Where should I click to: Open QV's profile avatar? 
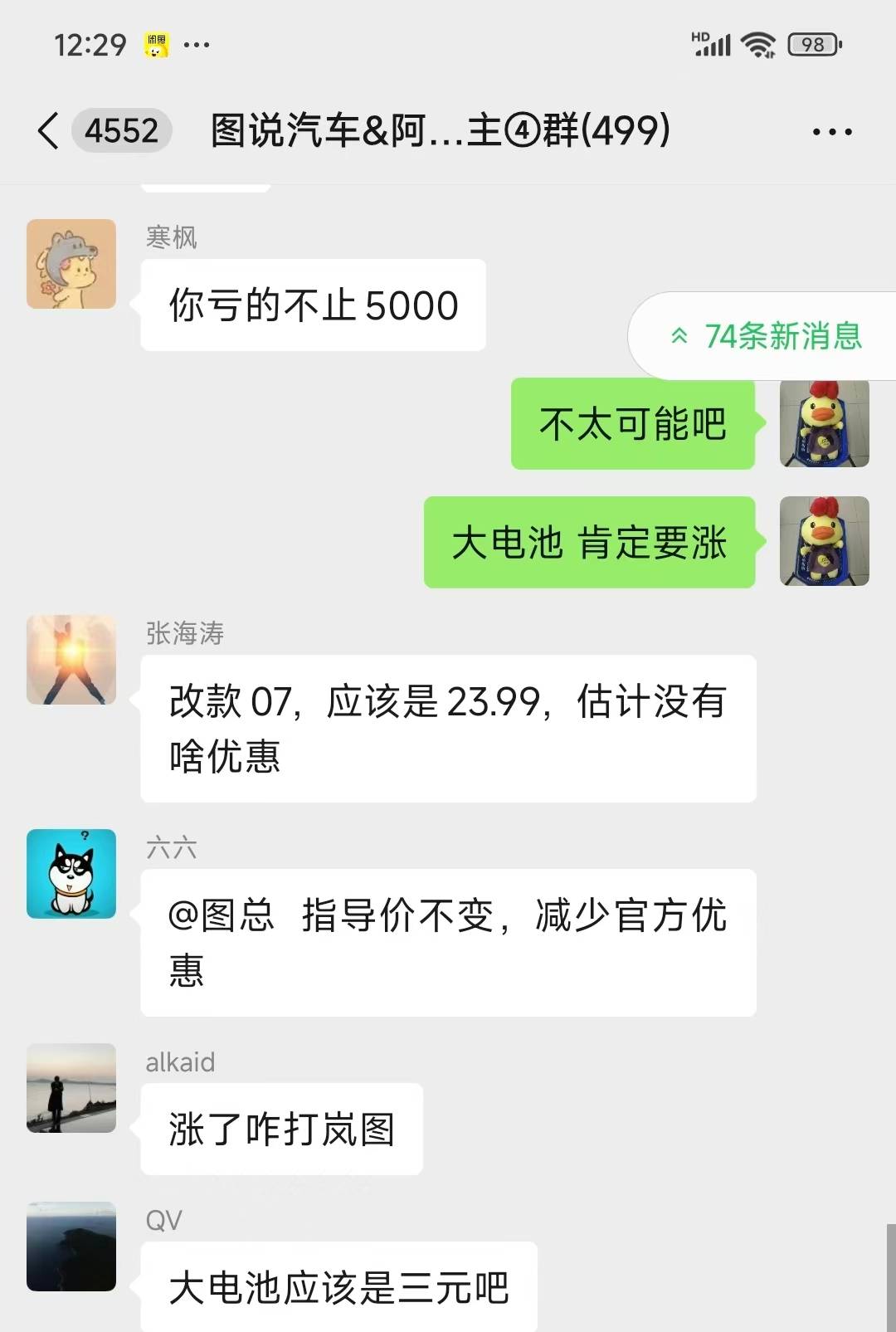(71, 1247)
